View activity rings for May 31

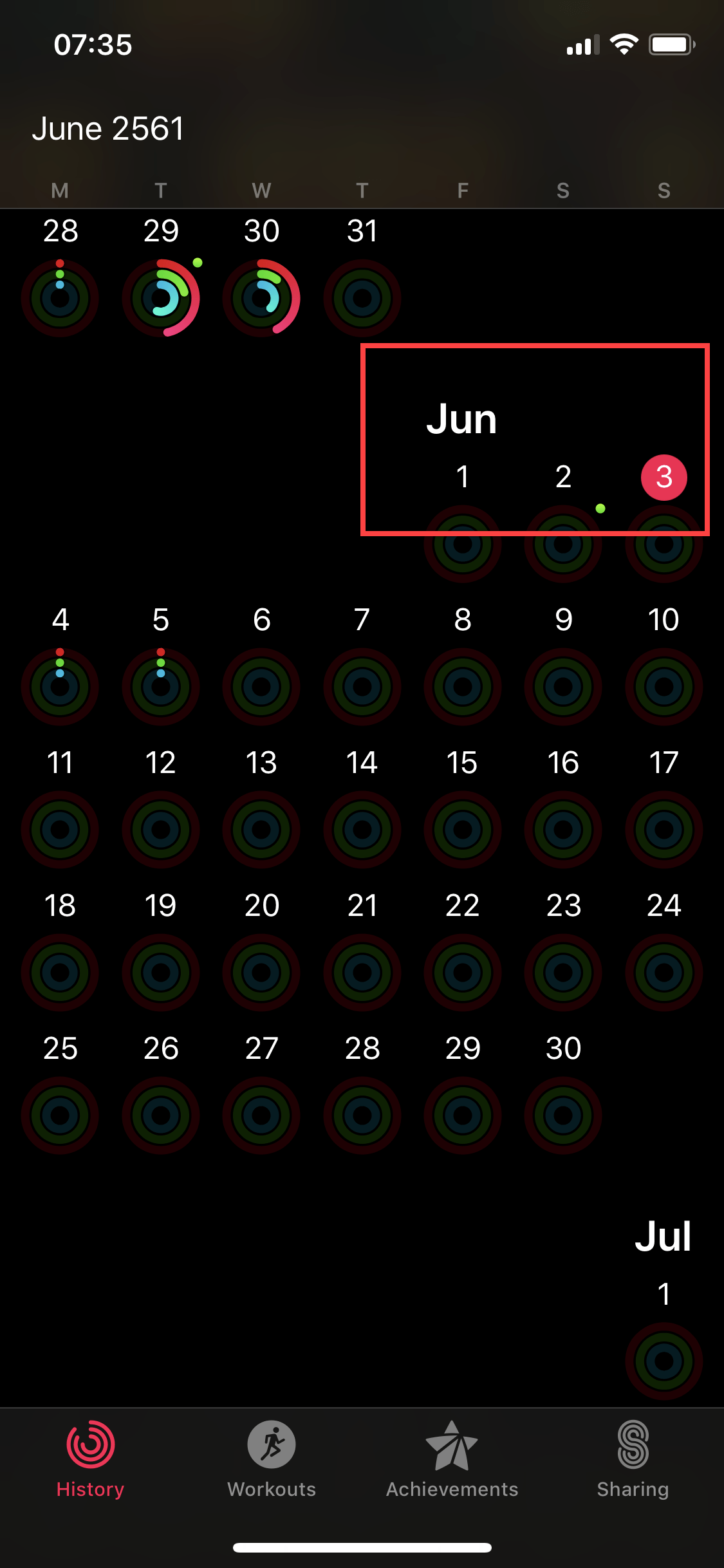coord(362,297)
